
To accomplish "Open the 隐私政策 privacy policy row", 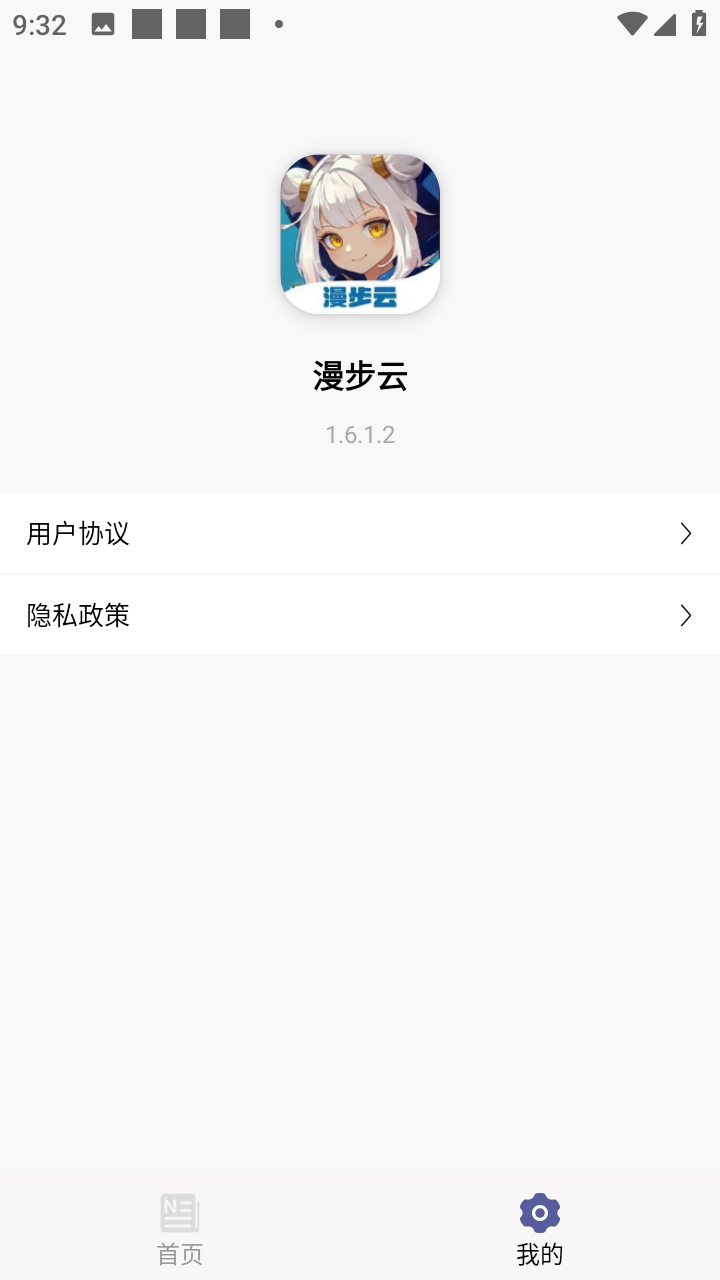I will (360, 615).
